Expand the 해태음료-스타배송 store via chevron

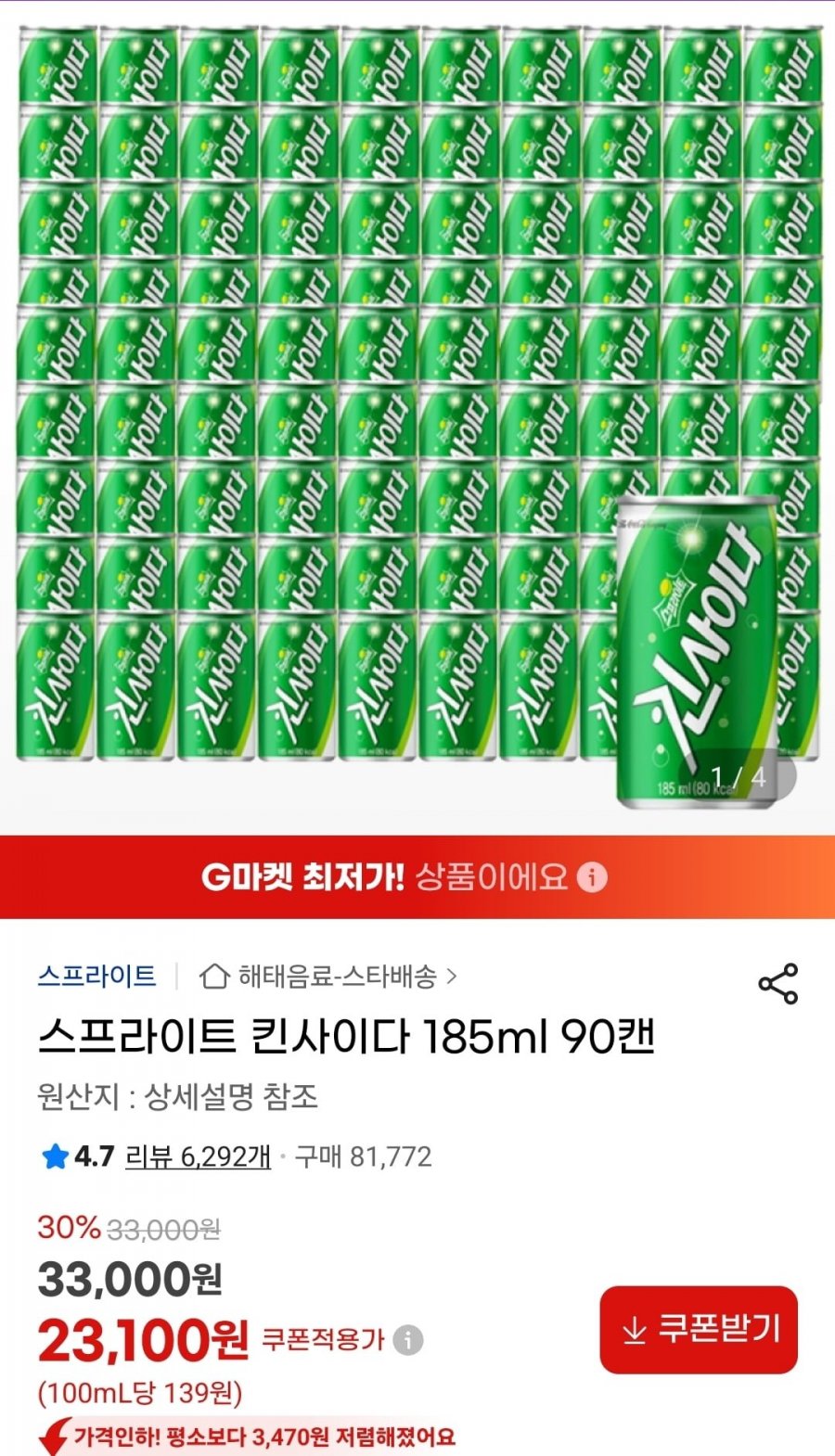click(x=454, y=977)
